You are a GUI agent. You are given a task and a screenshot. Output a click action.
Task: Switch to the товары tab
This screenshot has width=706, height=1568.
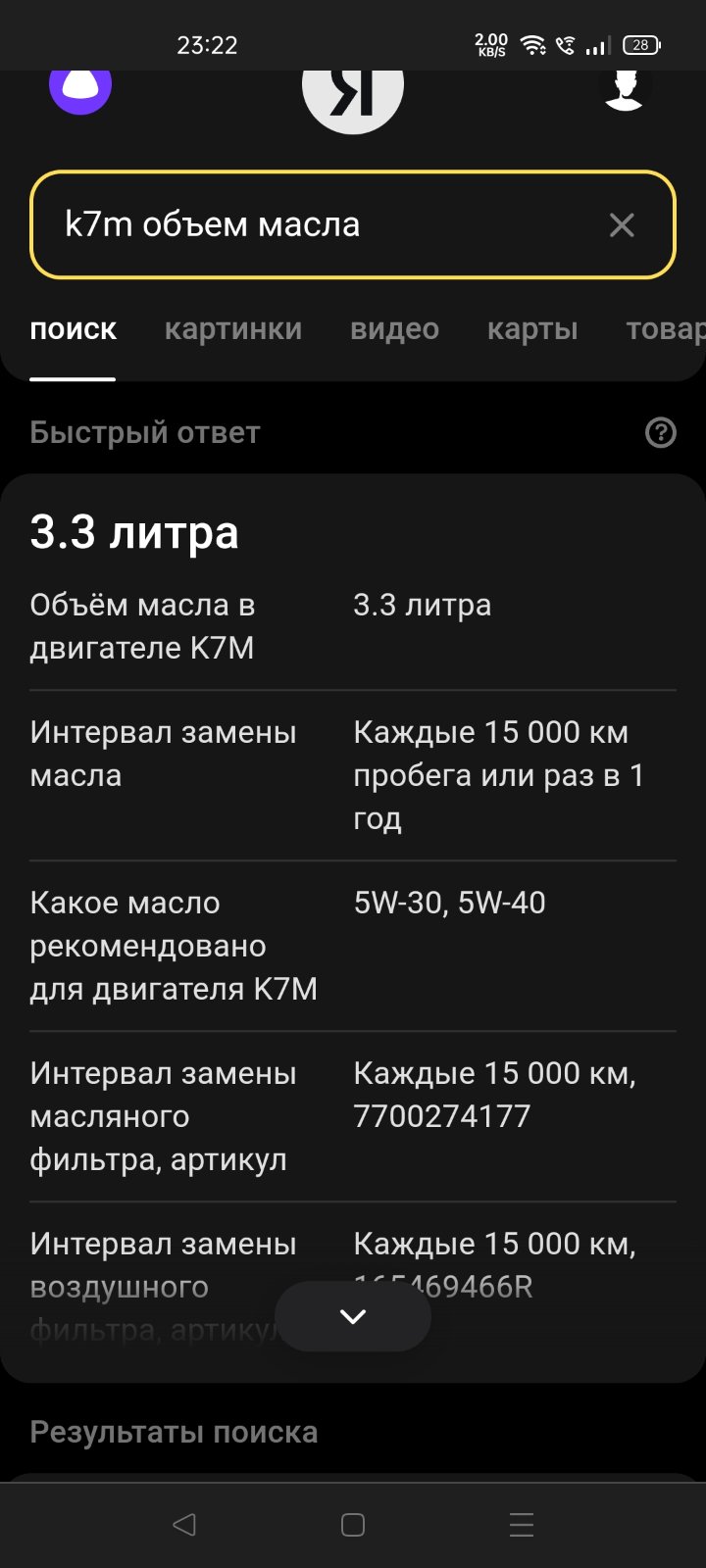click(666, 329)
